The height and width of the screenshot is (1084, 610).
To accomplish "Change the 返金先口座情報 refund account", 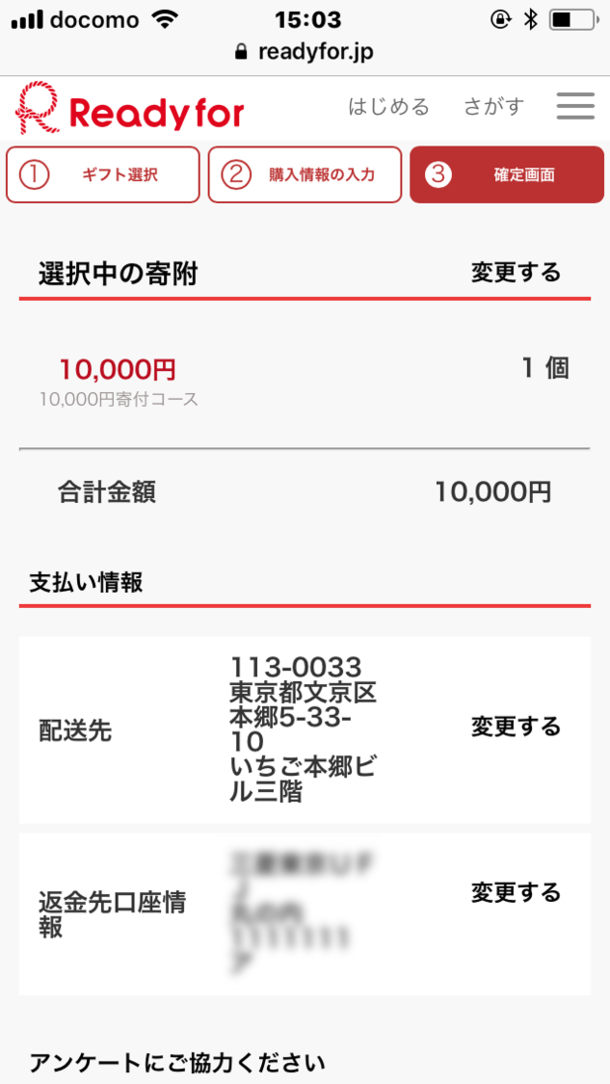I will point(516,893).
